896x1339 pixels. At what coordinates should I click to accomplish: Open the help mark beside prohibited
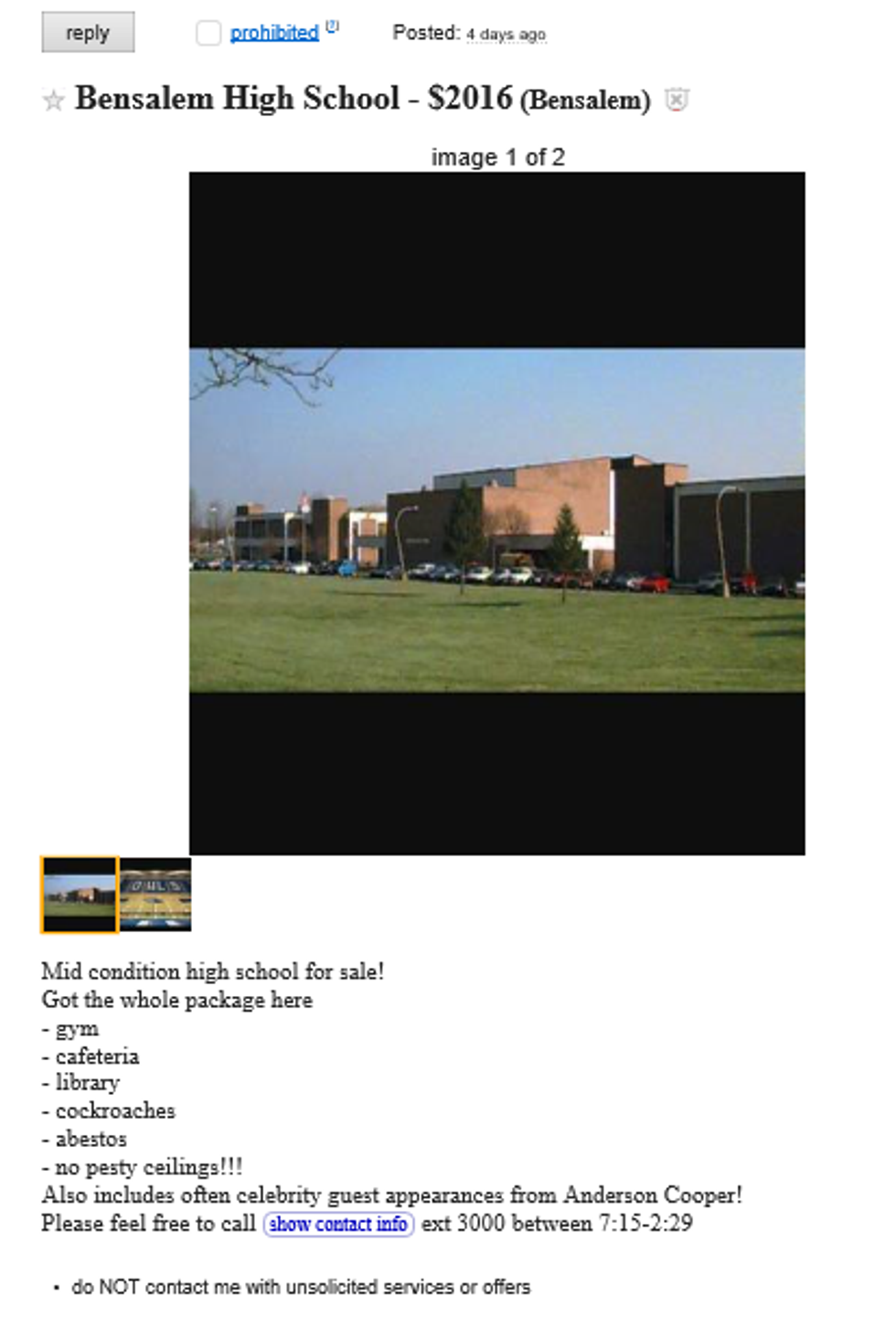333,27
